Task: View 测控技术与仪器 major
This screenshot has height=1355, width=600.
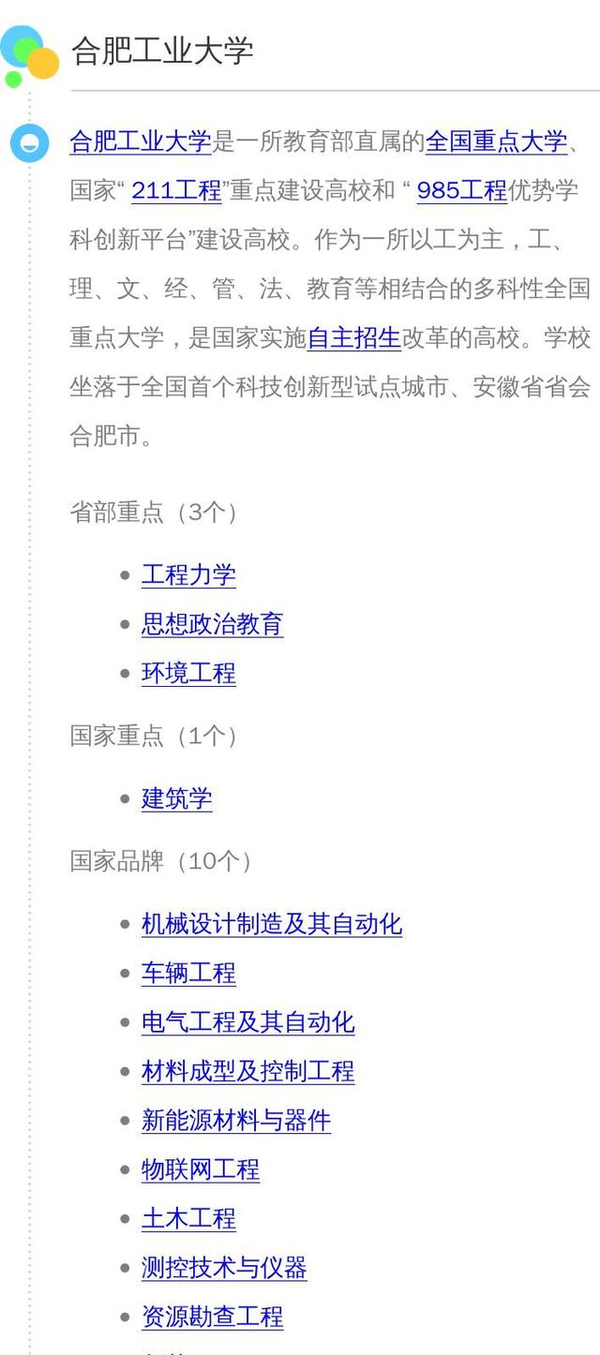Action: tap(224, 1267)
